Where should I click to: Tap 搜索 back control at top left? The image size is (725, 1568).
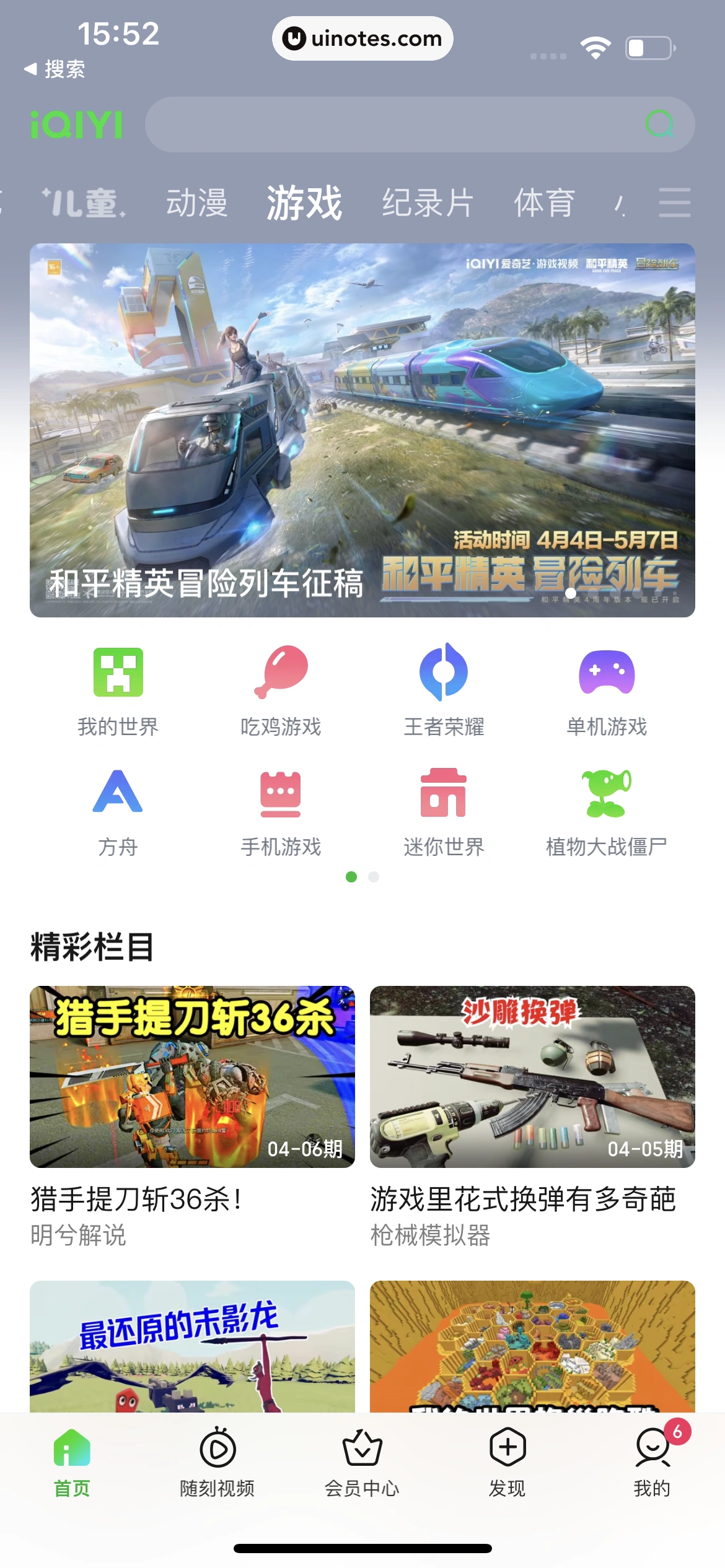pyautogui.click(x=56, y=68)
